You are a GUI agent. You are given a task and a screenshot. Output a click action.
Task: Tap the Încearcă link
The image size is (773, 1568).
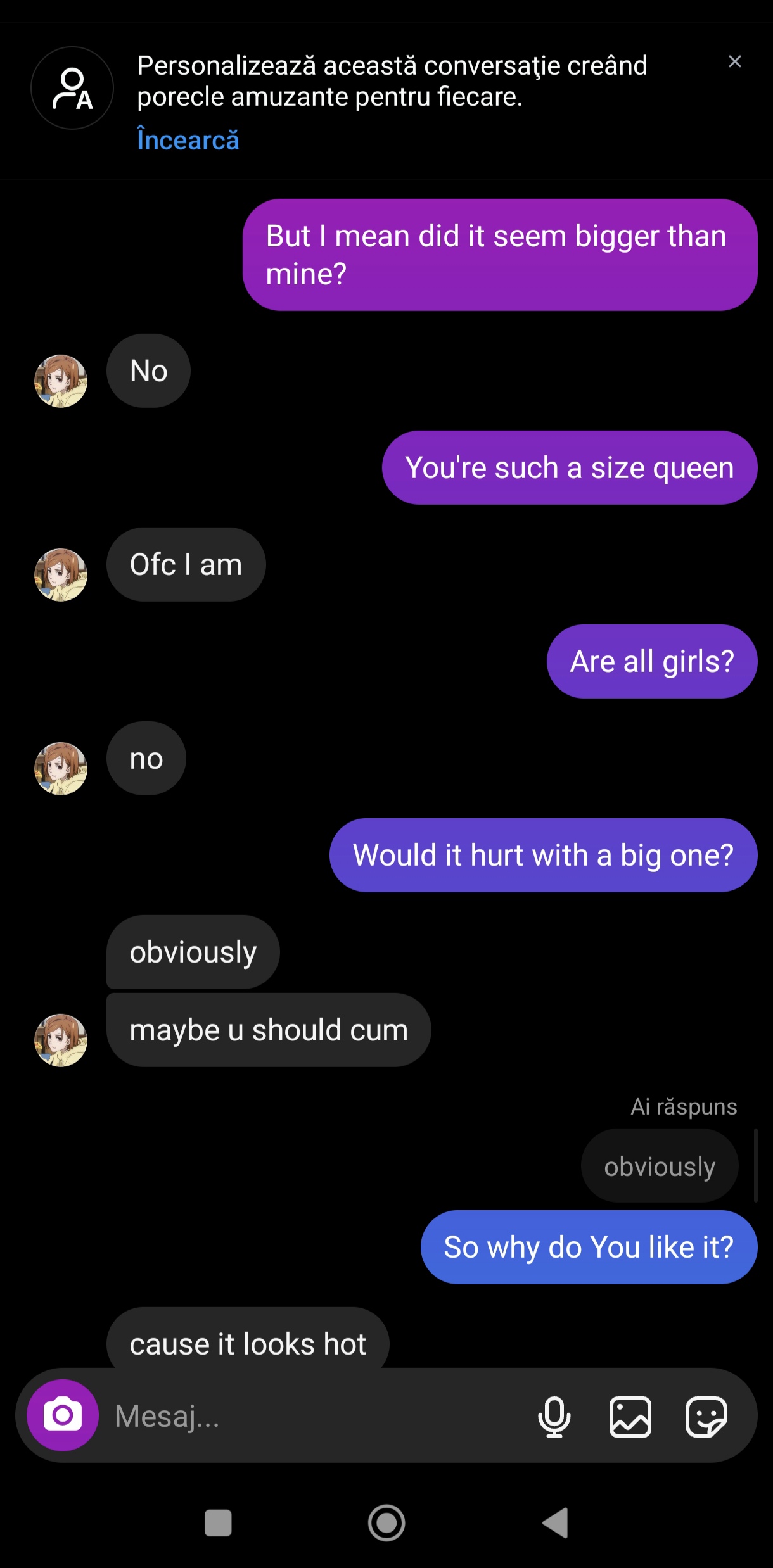188,140
